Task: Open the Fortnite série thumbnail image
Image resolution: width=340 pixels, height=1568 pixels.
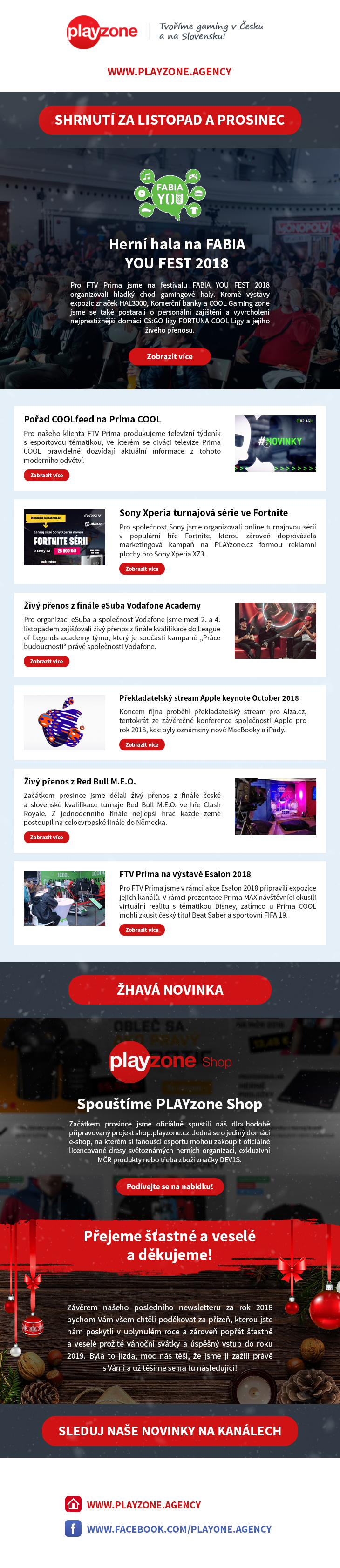Action: click(x=64, y=537)
